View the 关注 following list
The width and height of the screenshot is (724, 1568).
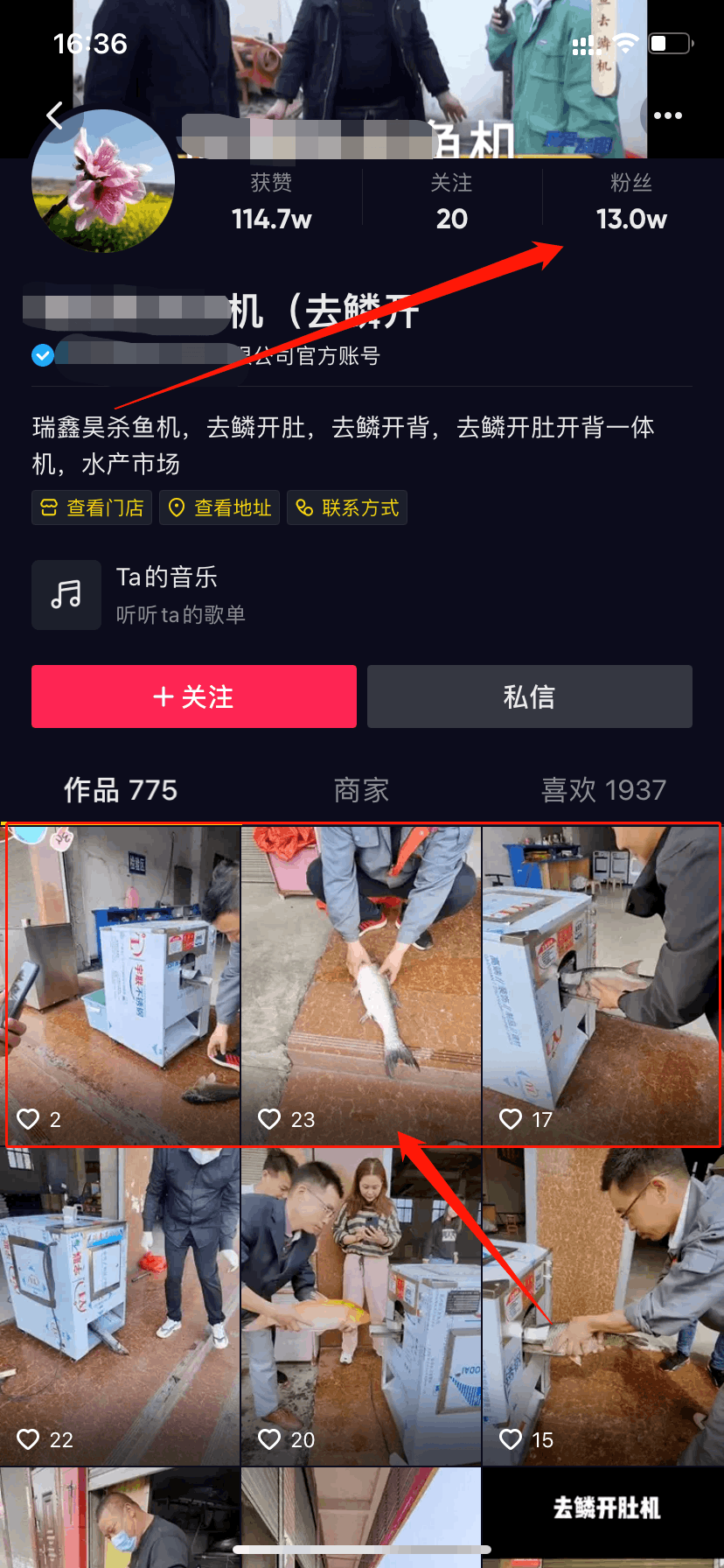pos(451,202)
